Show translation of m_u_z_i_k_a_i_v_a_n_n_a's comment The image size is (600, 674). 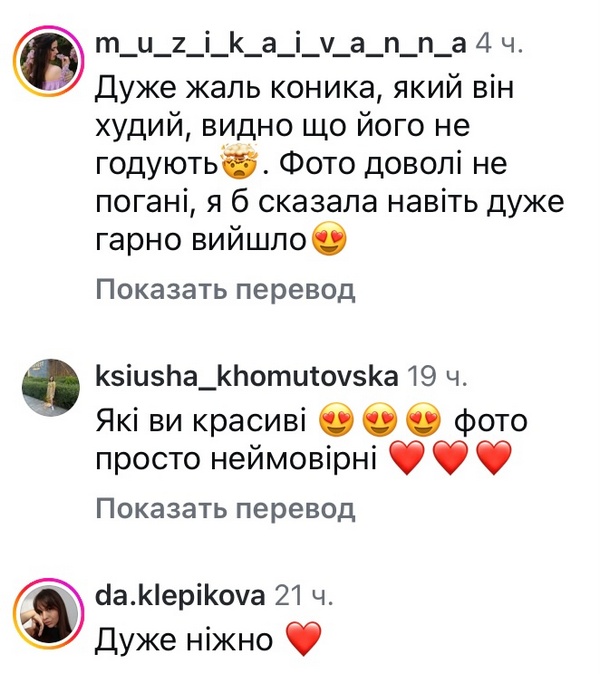coord(225,290)
